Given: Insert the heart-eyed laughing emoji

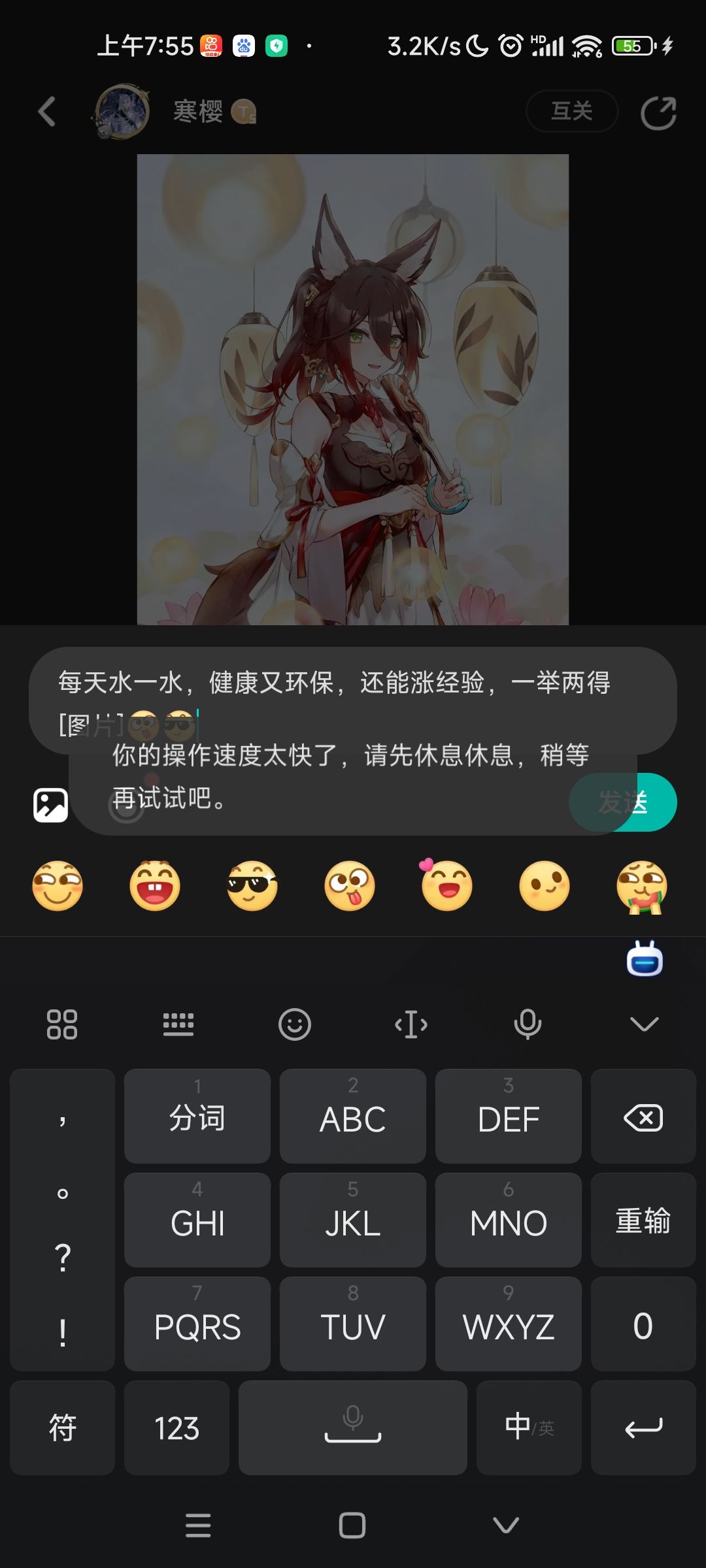Looking at the screenshot, I should point(447,885).
